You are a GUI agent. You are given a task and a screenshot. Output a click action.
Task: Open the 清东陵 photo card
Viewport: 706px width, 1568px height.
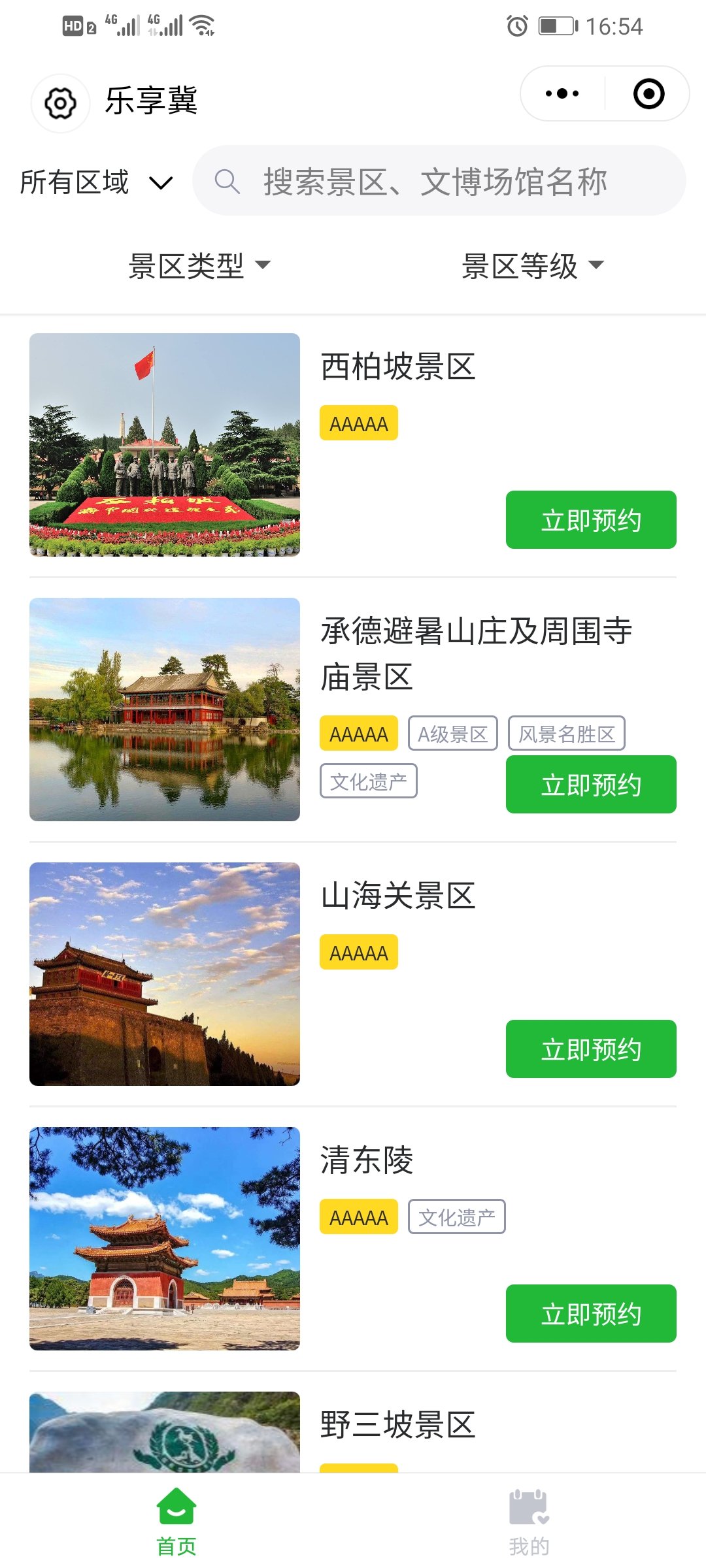165,1239
